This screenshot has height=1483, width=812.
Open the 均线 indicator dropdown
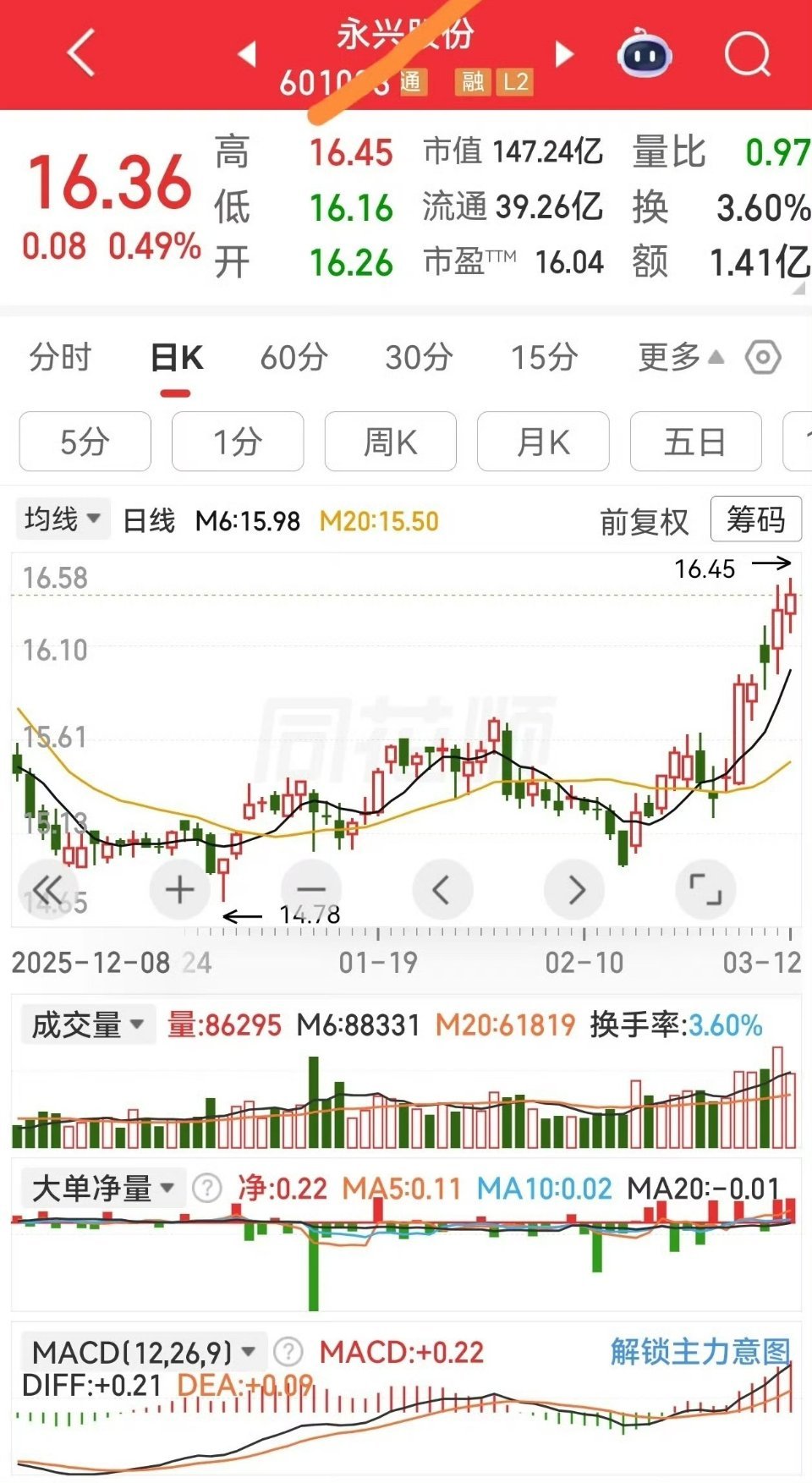(63, 519)
